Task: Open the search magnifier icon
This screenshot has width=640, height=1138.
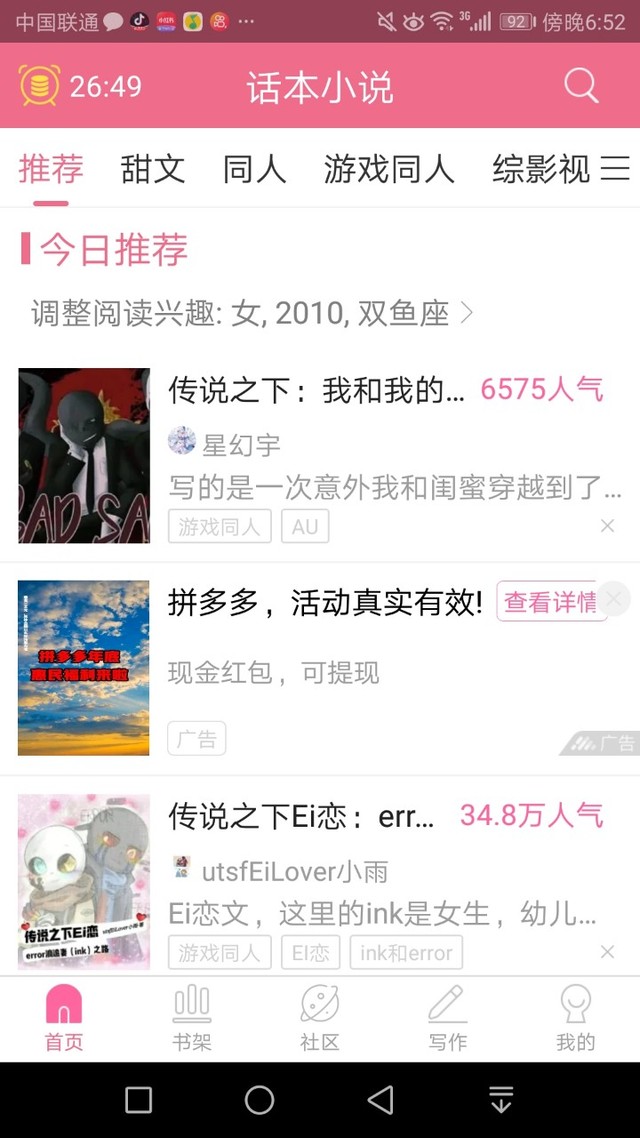Action: click(x=581, y=86)
